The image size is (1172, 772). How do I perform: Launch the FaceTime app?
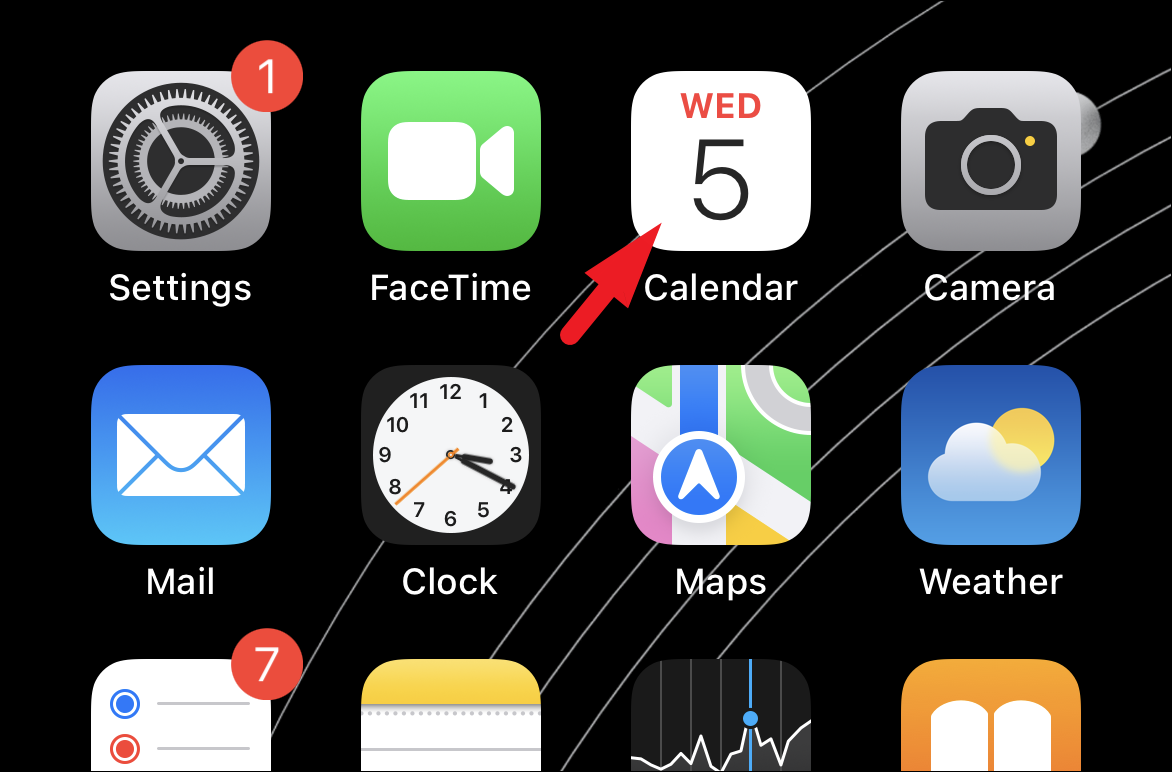[x=451, y=161]
